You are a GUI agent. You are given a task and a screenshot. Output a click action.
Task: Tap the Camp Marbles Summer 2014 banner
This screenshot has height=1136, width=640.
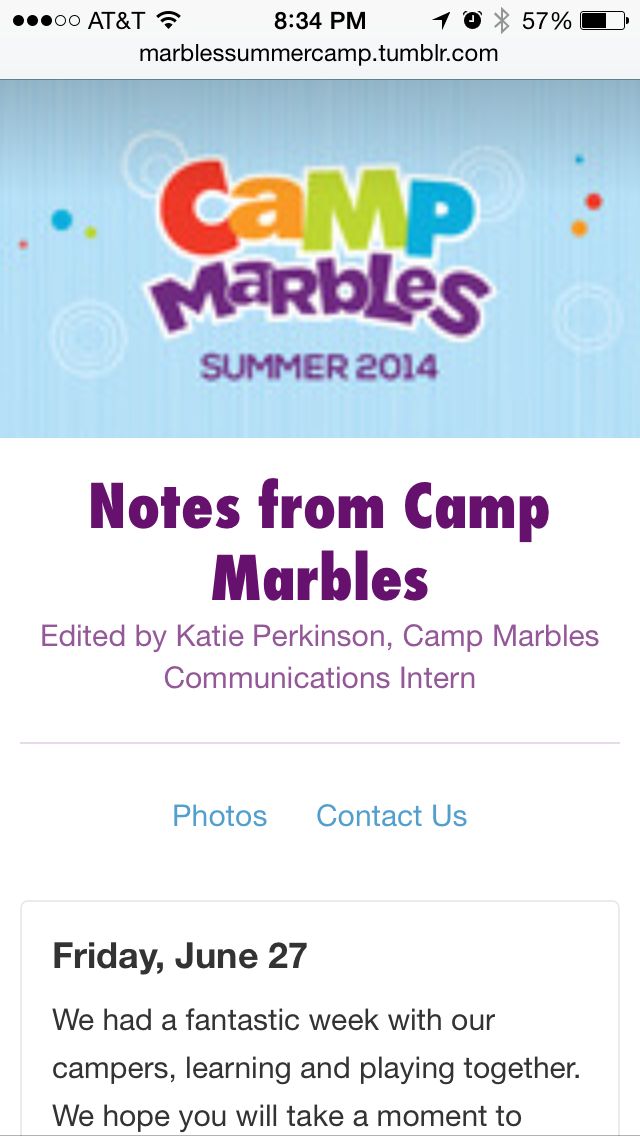coord(320,260)
